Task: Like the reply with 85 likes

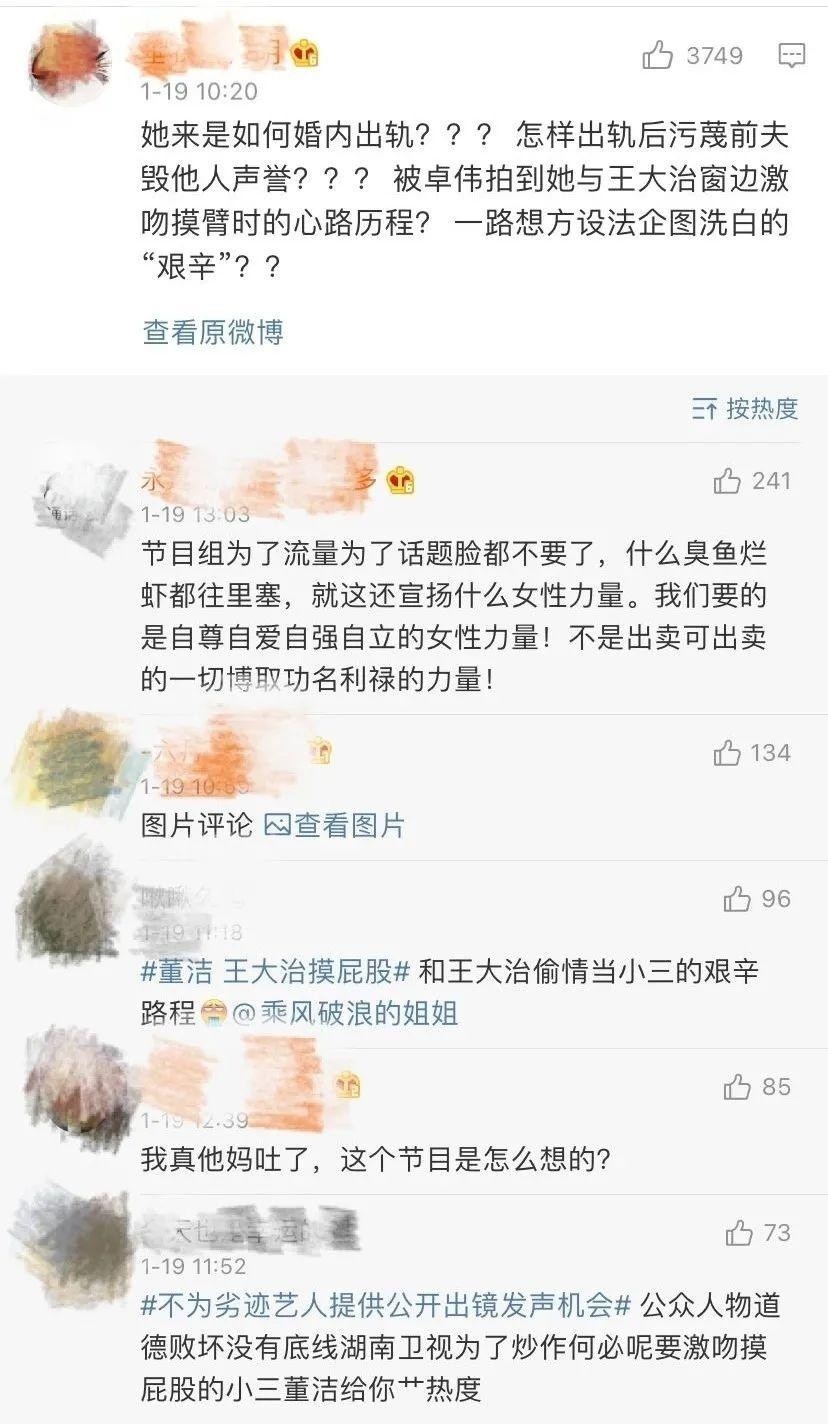Action: coord(737,1086)
